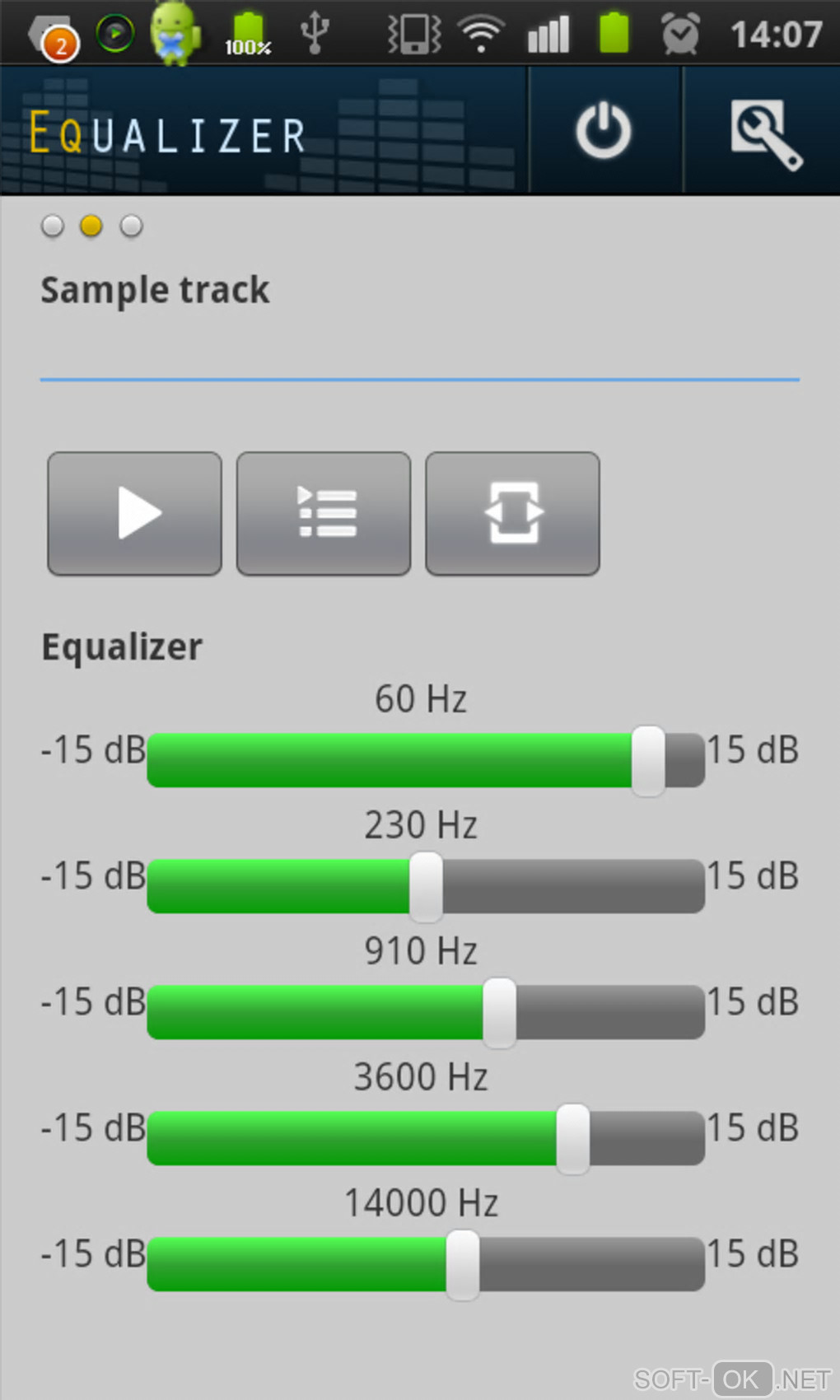The image size is (840, 1400).
Task: Select the first page indicator dot
Action: [53, 226]
